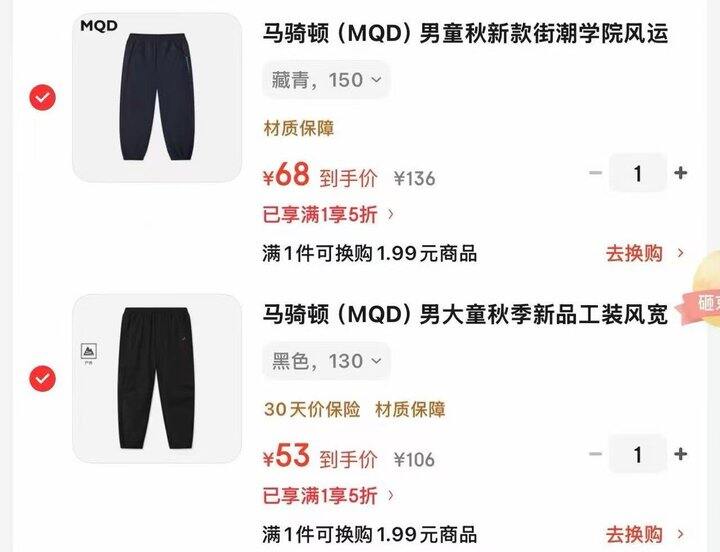
Task: Open 已享满1享5折 promo under ¥53 item
Action: point(328,496)
